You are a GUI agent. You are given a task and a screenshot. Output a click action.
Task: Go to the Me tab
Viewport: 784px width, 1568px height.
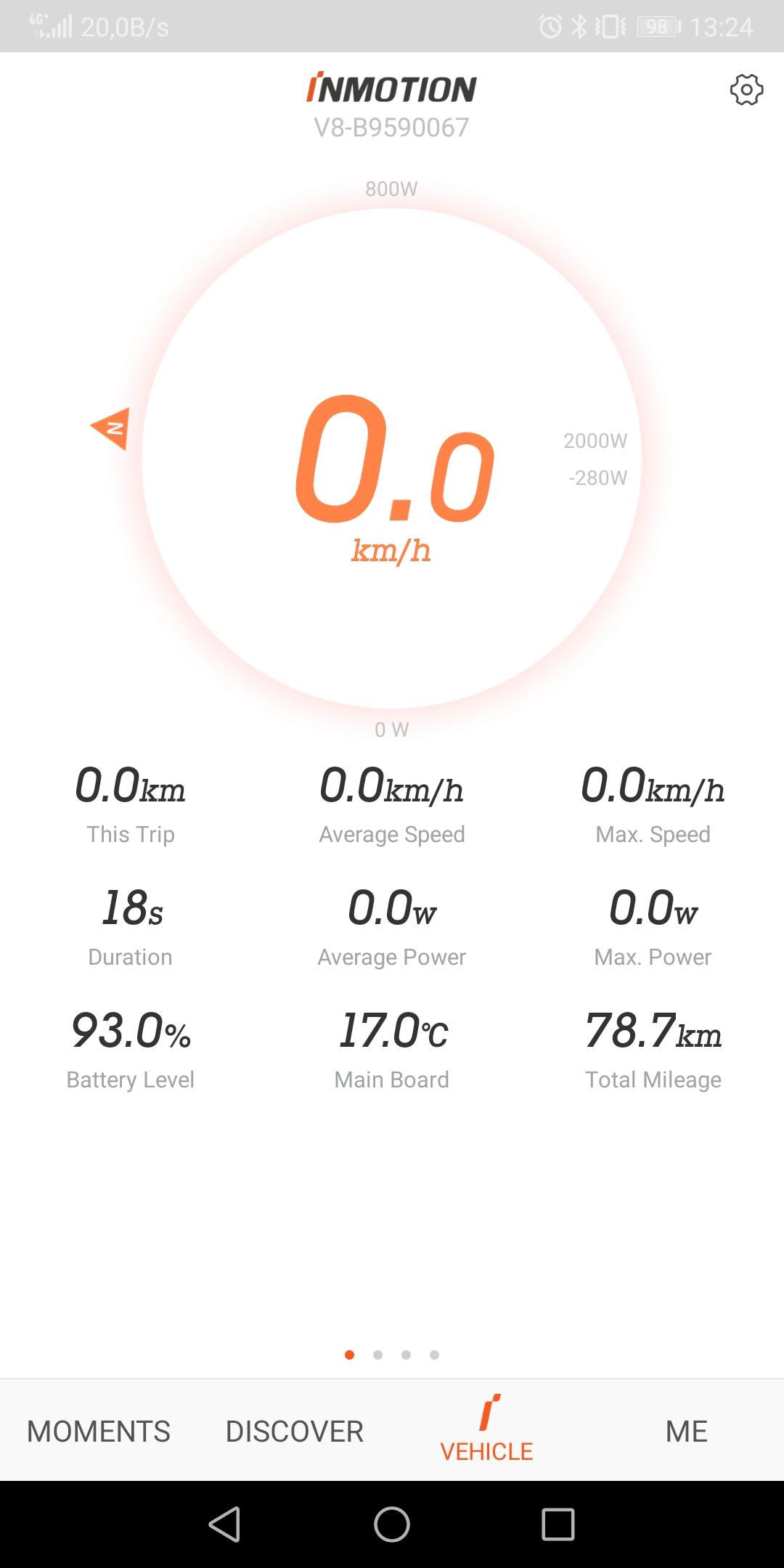point(686,1431)
